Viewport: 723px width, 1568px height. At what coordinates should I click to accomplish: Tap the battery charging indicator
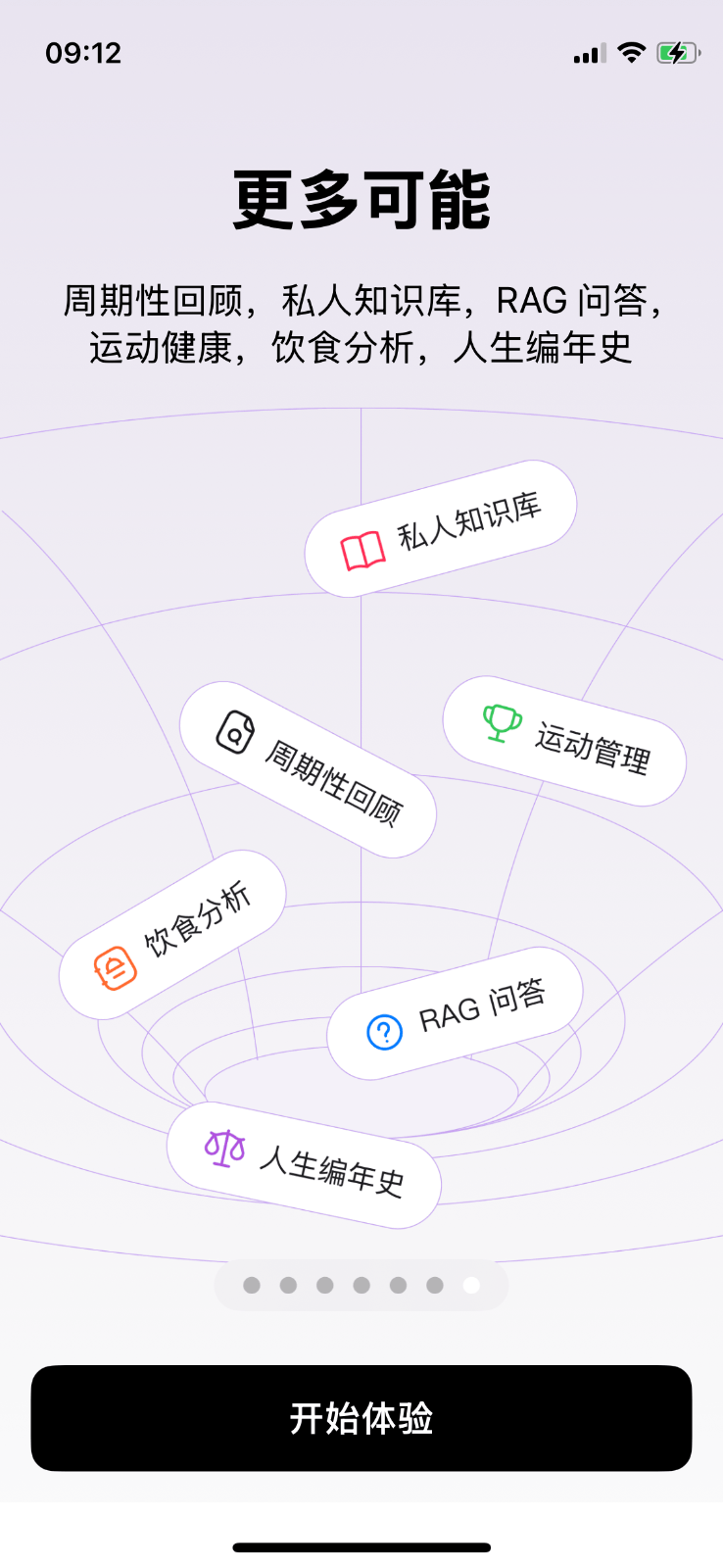click(x=678, y=51)
